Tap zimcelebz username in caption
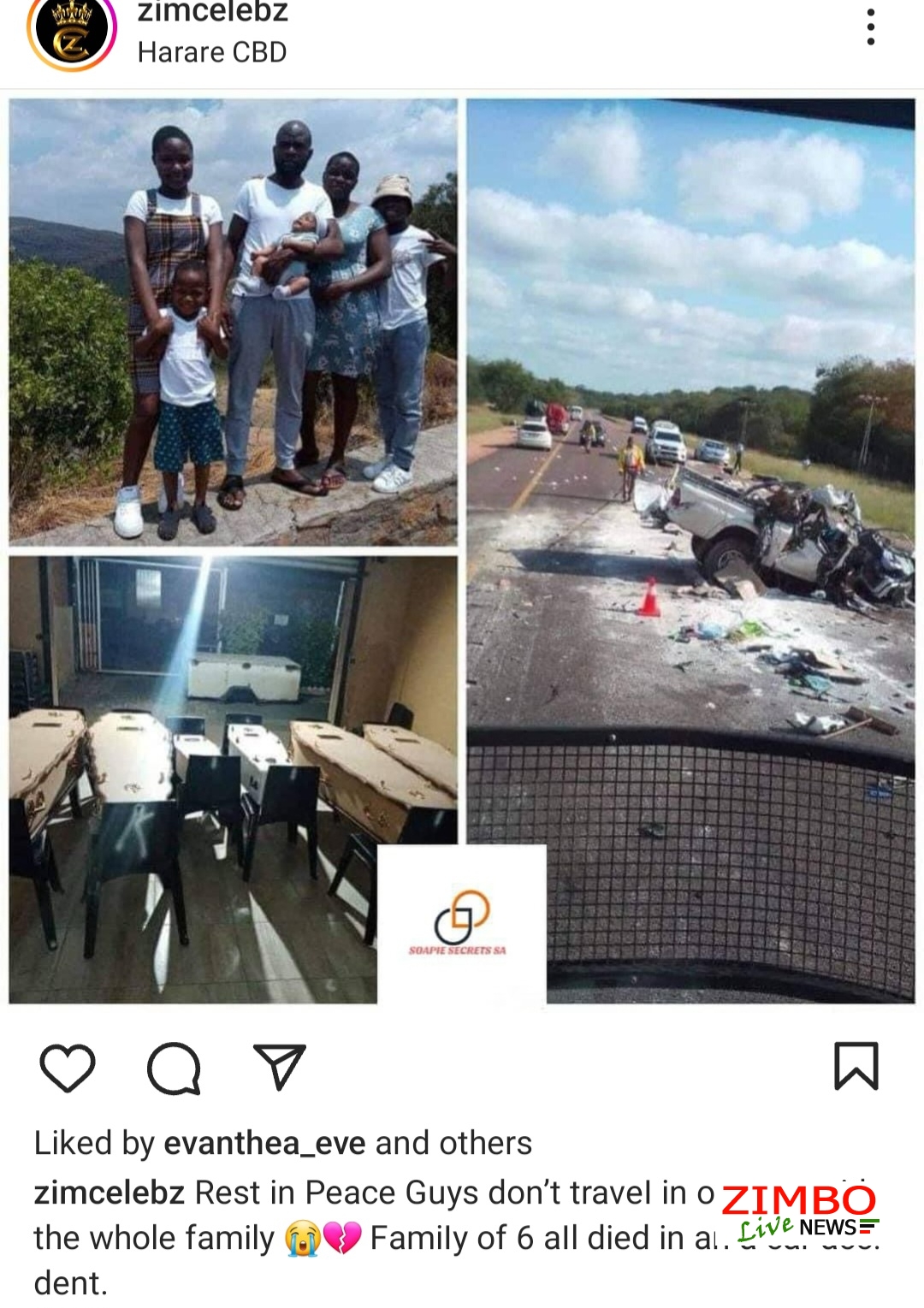Image resolution: width=924 pixels, height=1308 pixels. tap(109, 1193)
